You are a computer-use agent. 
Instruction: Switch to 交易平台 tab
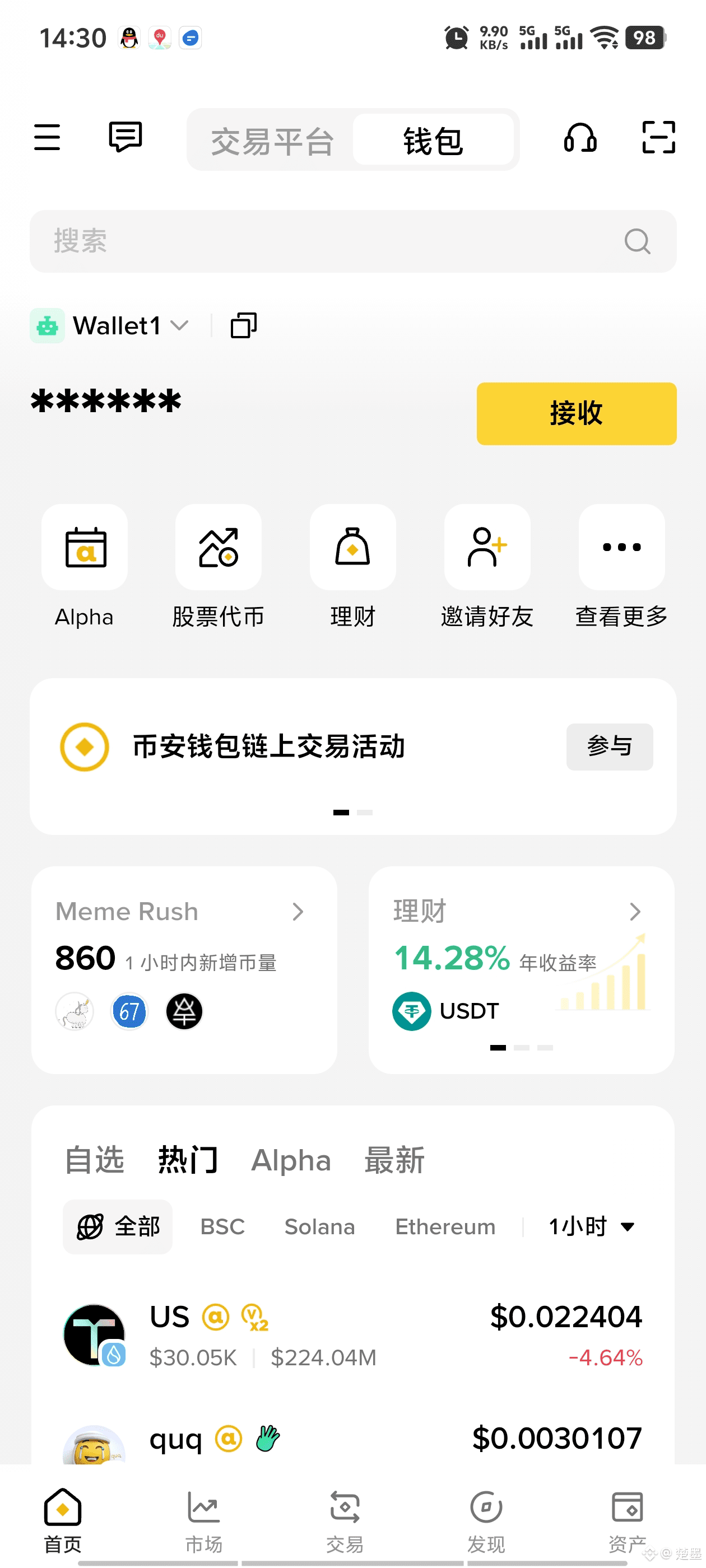pos(272,141)
